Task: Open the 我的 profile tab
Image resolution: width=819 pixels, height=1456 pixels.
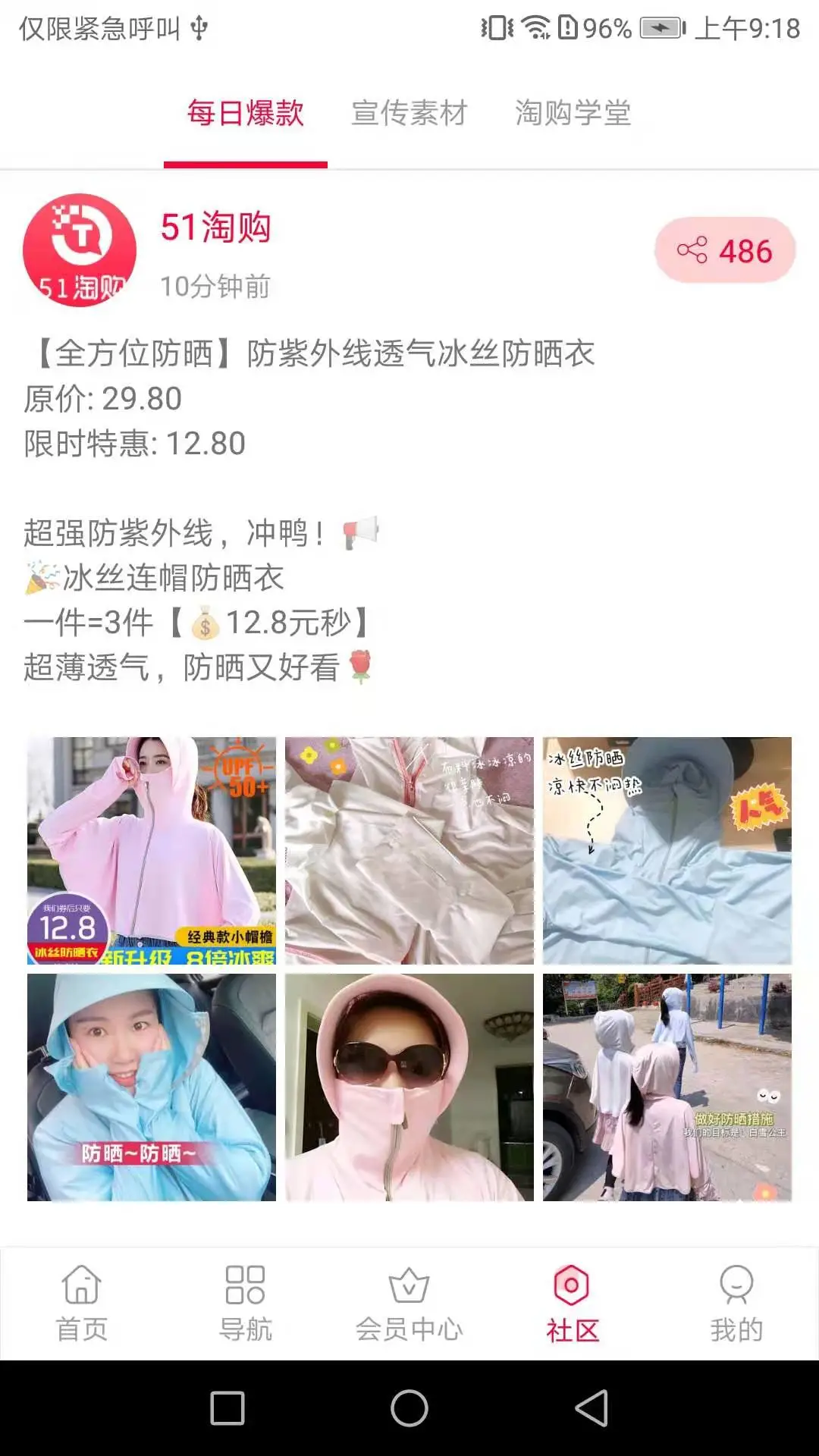Action: (737, 1304)
